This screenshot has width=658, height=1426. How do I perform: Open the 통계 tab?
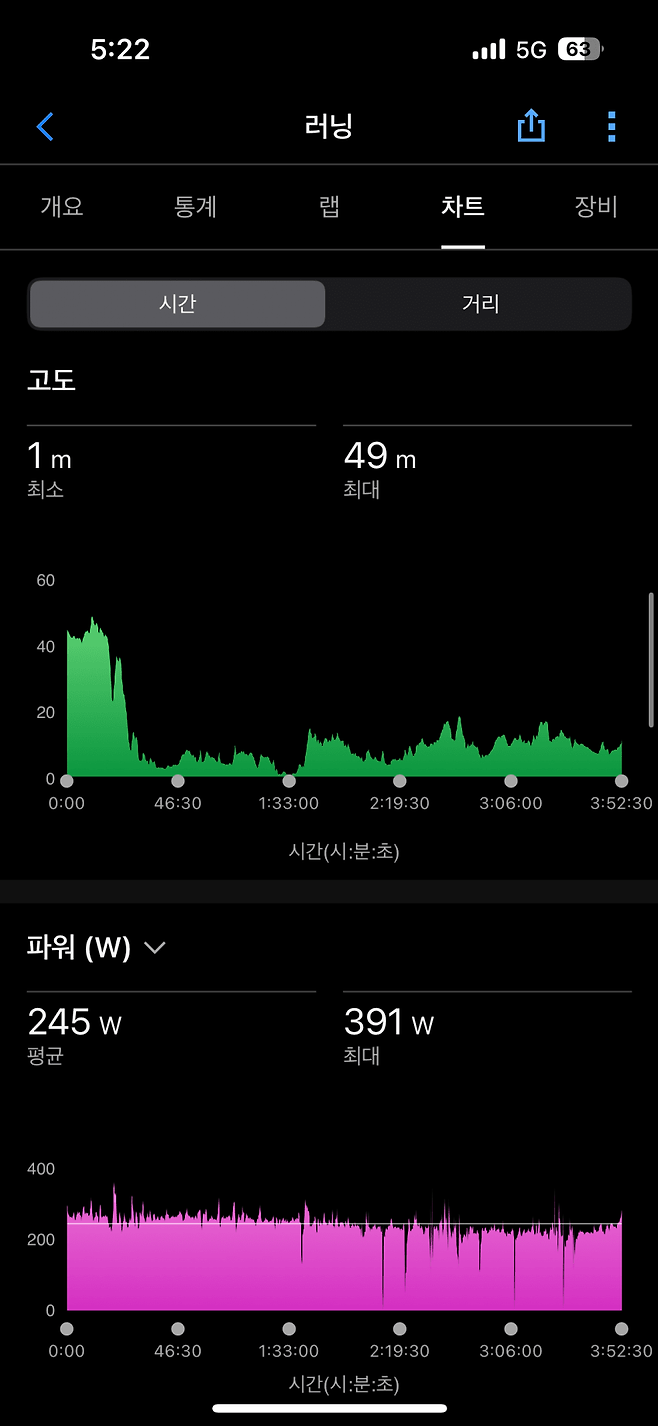tap(195, 207)
